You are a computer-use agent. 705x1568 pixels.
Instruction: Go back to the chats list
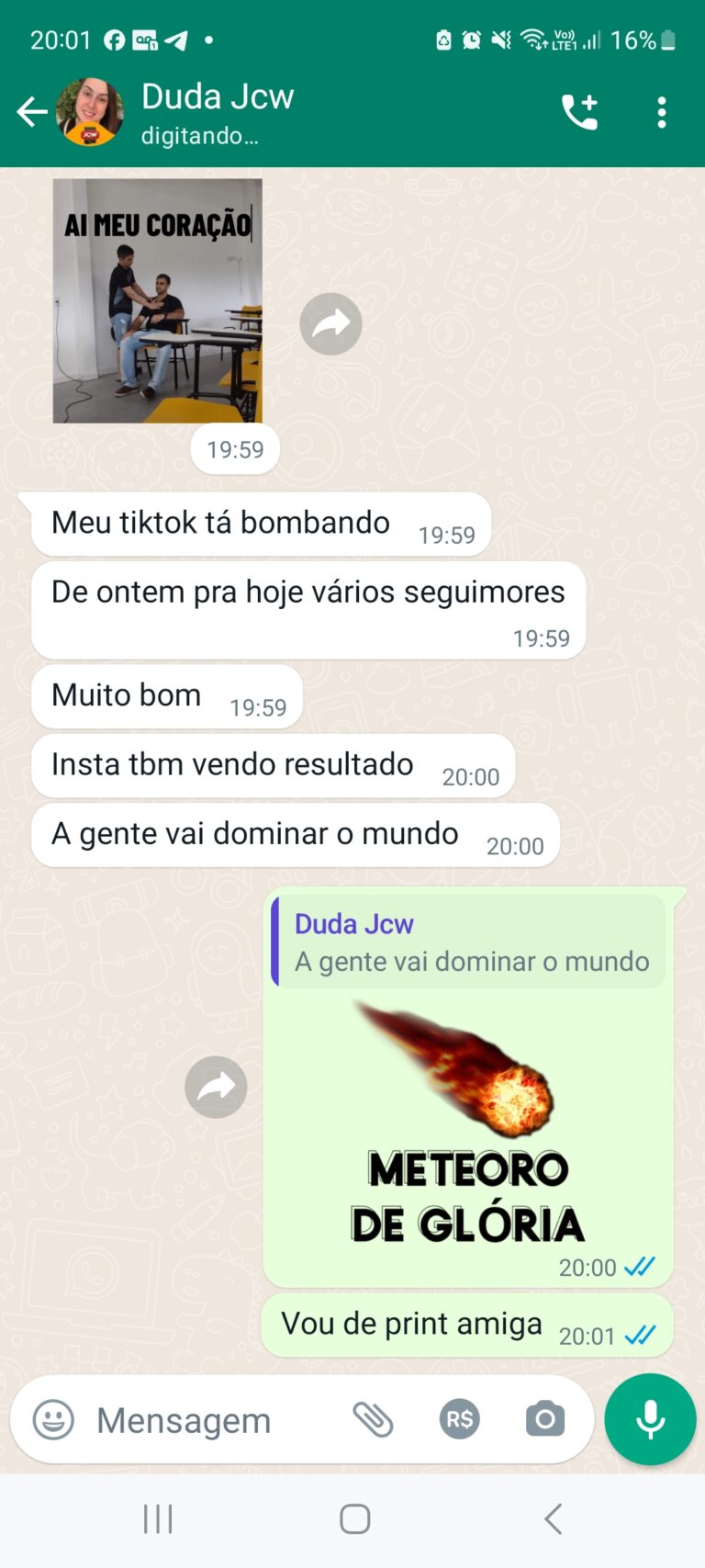pos(31,113)
